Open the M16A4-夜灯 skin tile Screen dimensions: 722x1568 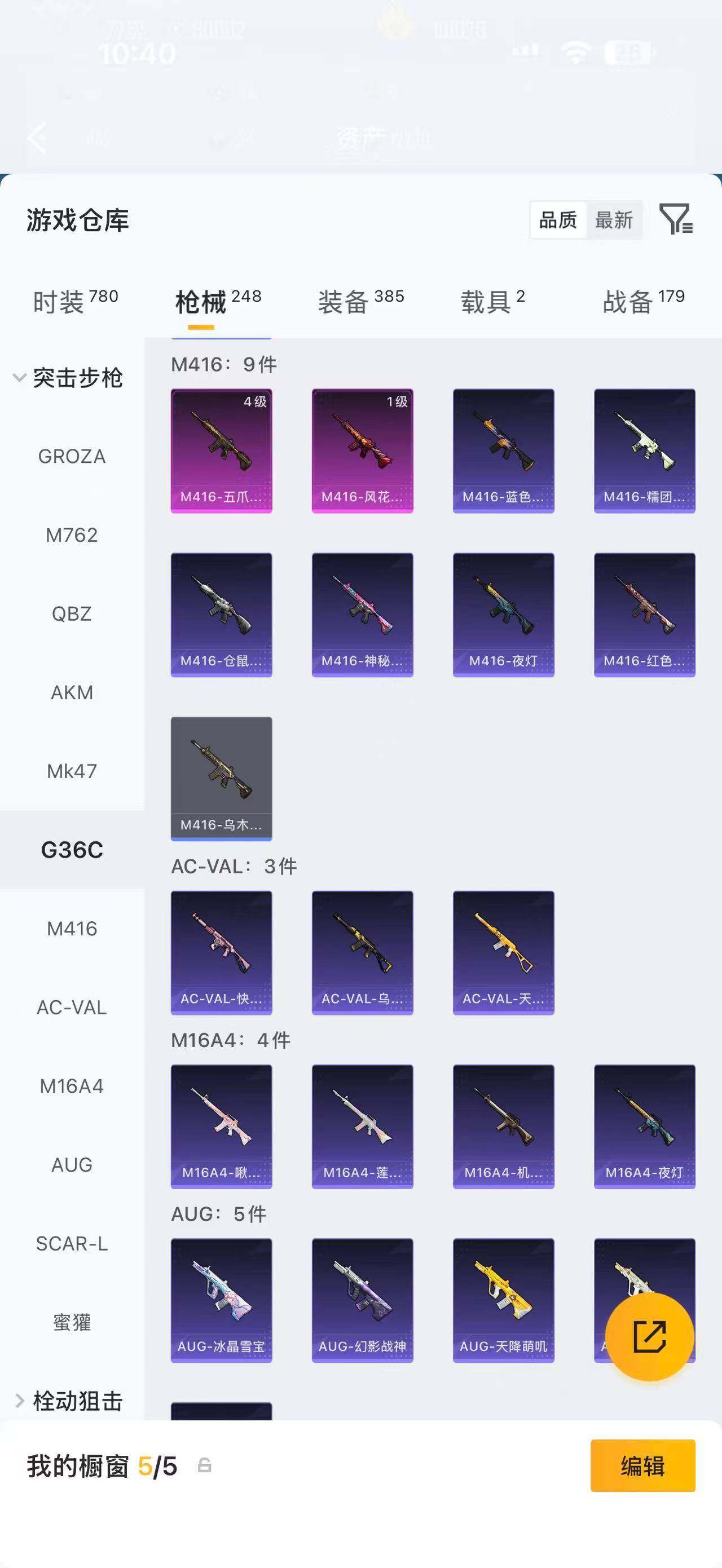[x=645, y=1127]
